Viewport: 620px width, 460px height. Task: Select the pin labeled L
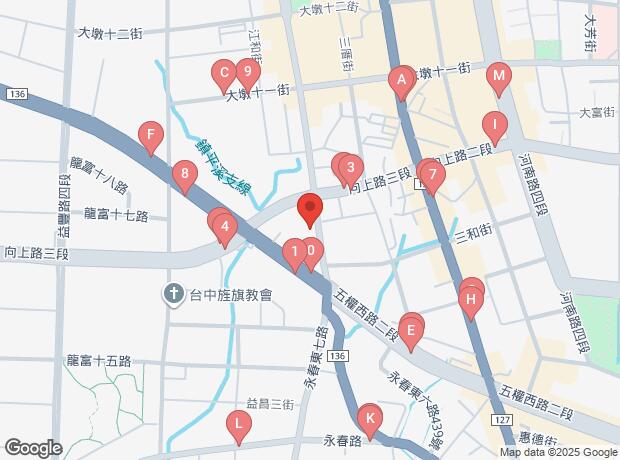click(237, 424)
